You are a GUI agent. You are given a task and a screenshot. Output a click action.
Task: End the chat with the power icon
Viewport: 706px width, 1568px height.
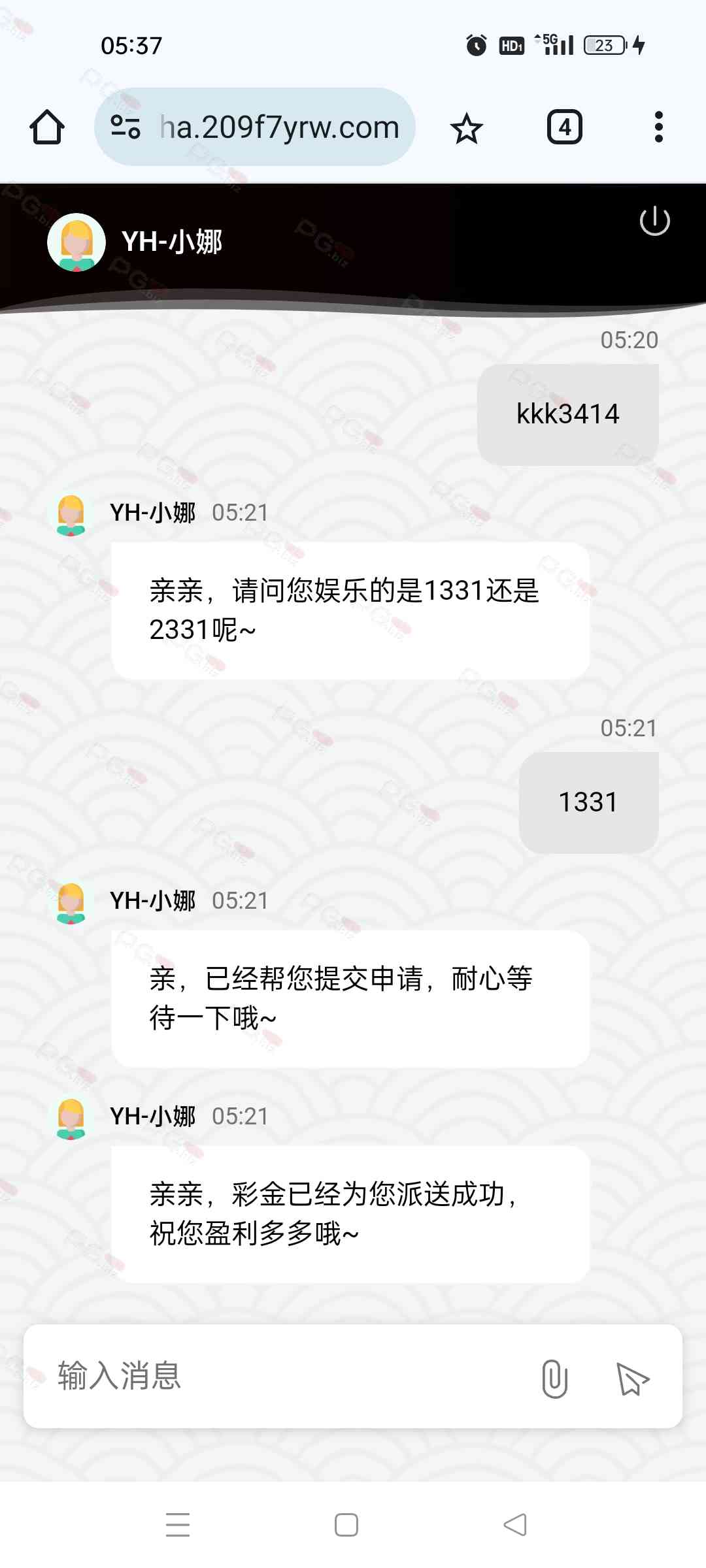tap(654, 221)
